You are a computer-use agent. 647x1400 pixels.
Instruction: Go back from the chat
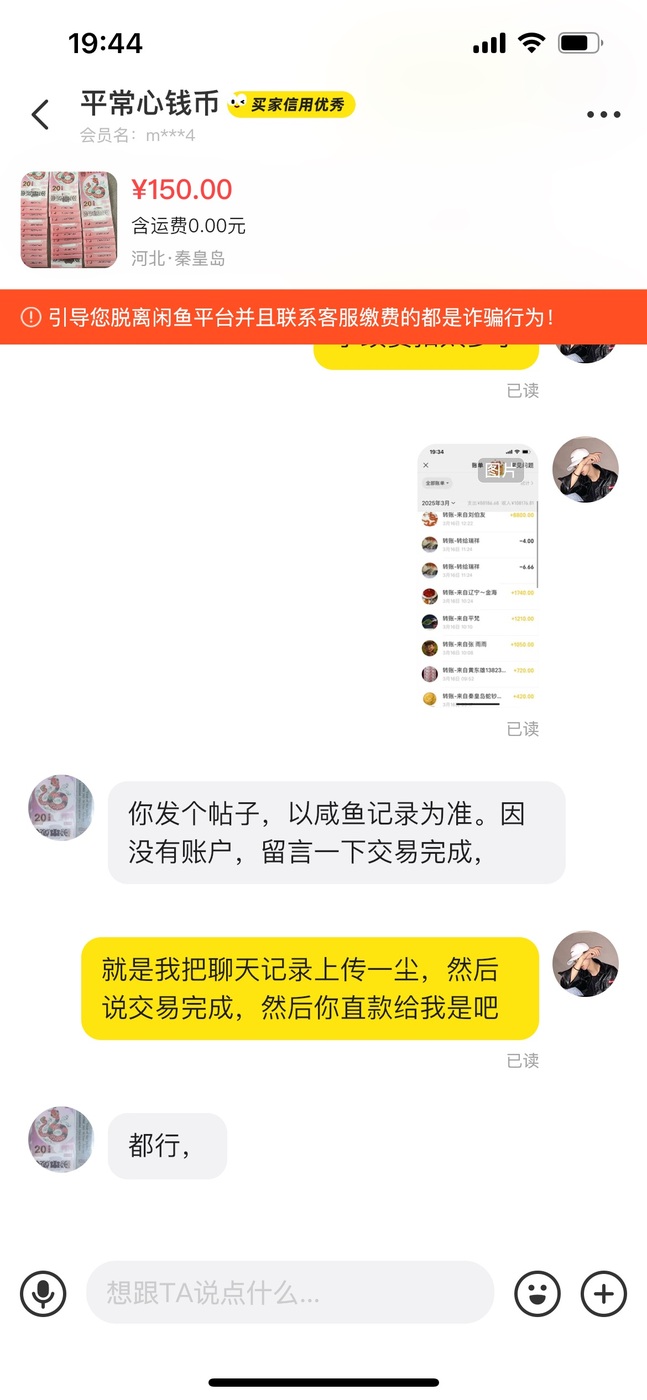[40, 115]
